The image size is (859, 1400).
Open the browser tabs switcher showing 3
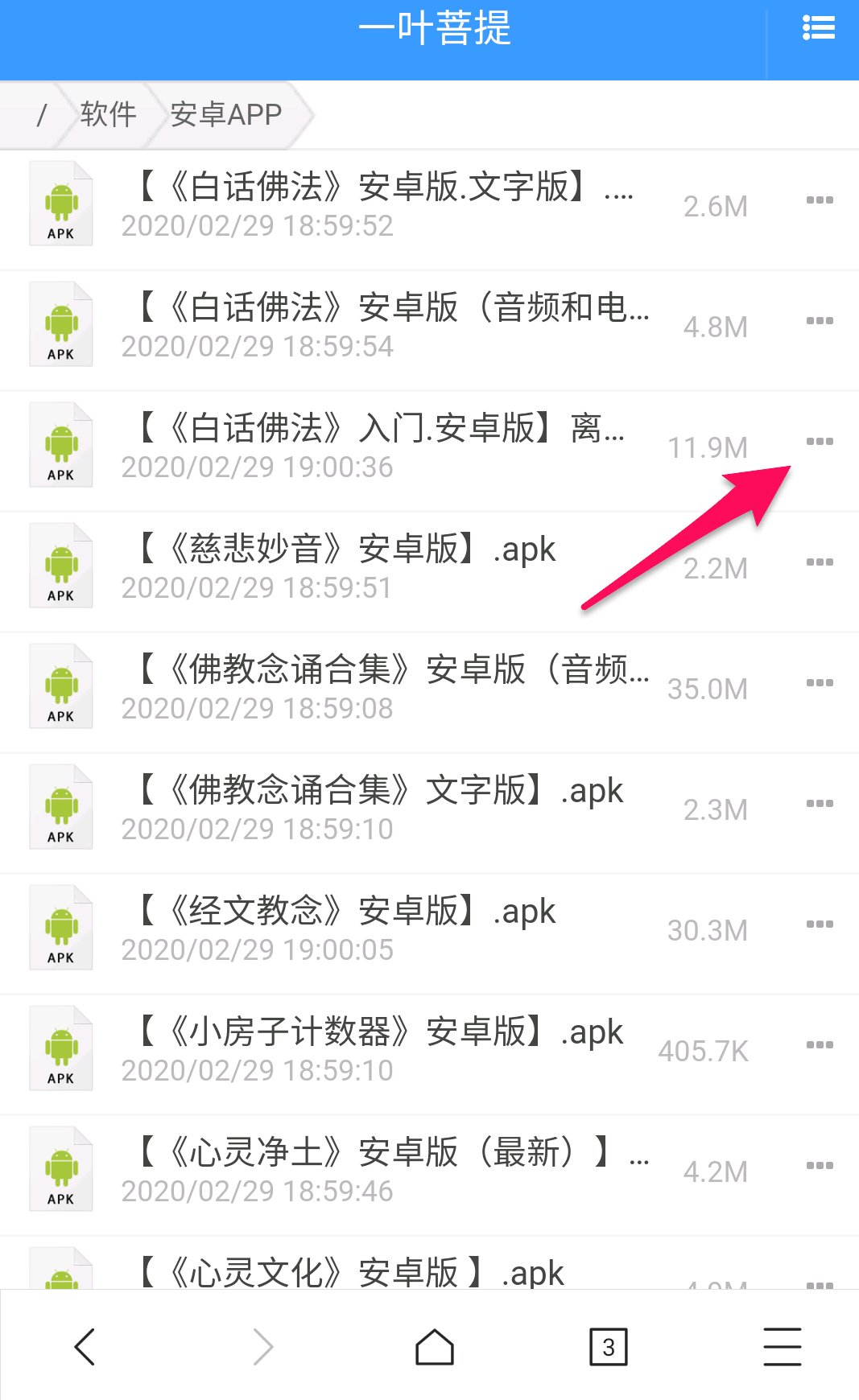point(609,1347)
